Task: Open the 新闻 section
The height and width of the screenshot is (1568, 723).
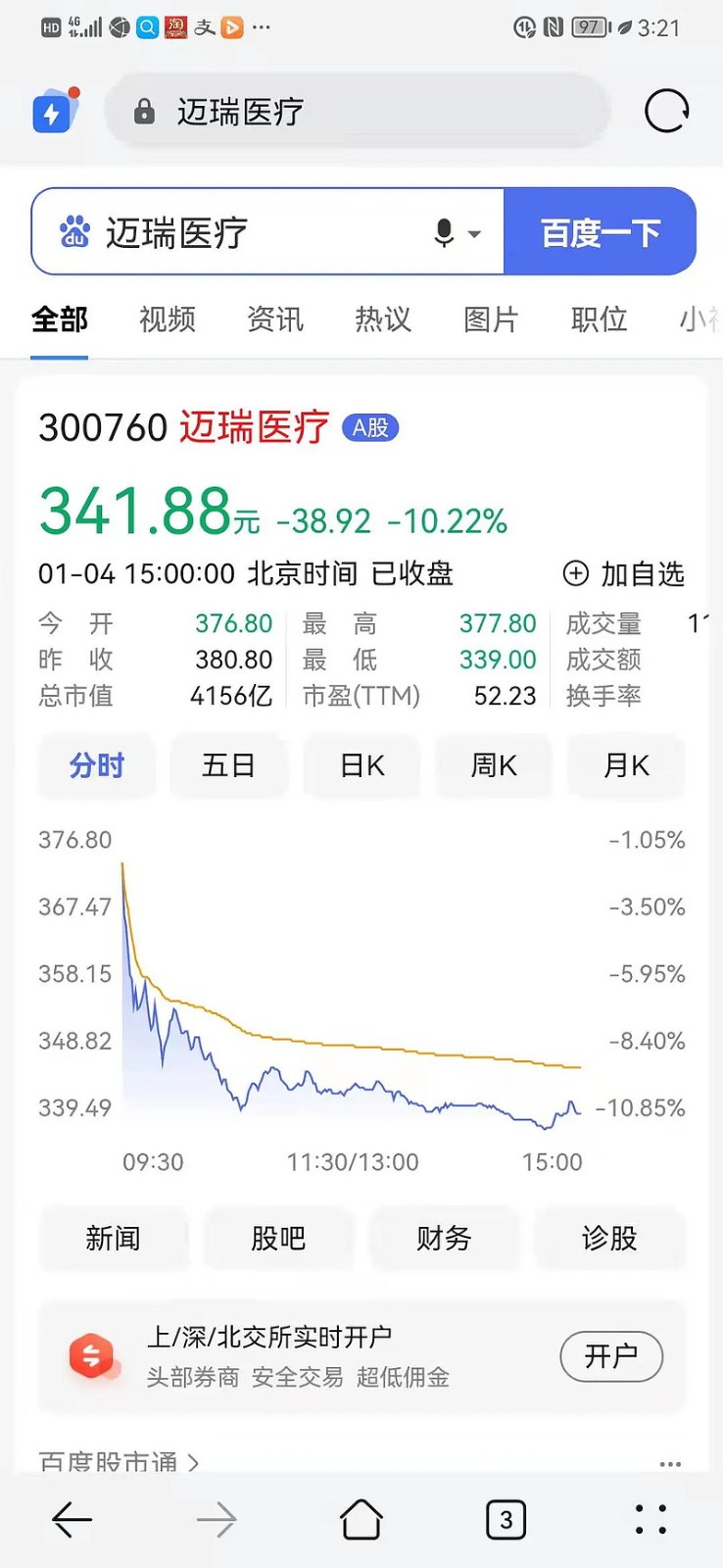Action: tap(113, 1239)
